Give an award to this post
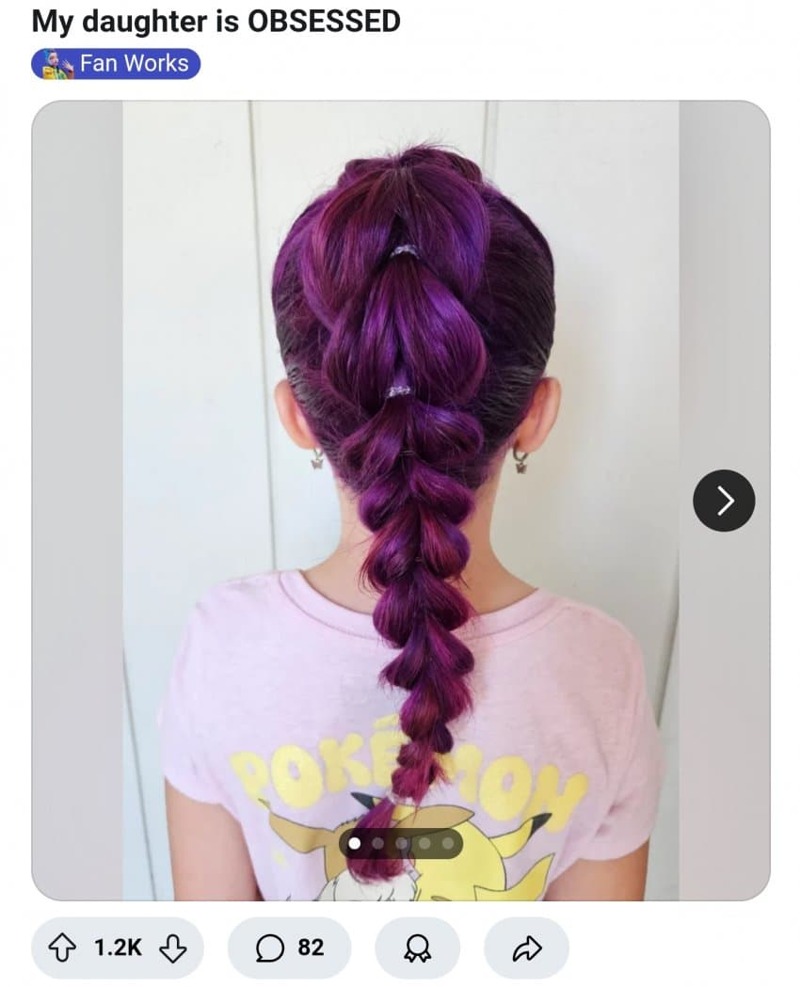Viewport: 800px width, 987px height. coord(417,947)
